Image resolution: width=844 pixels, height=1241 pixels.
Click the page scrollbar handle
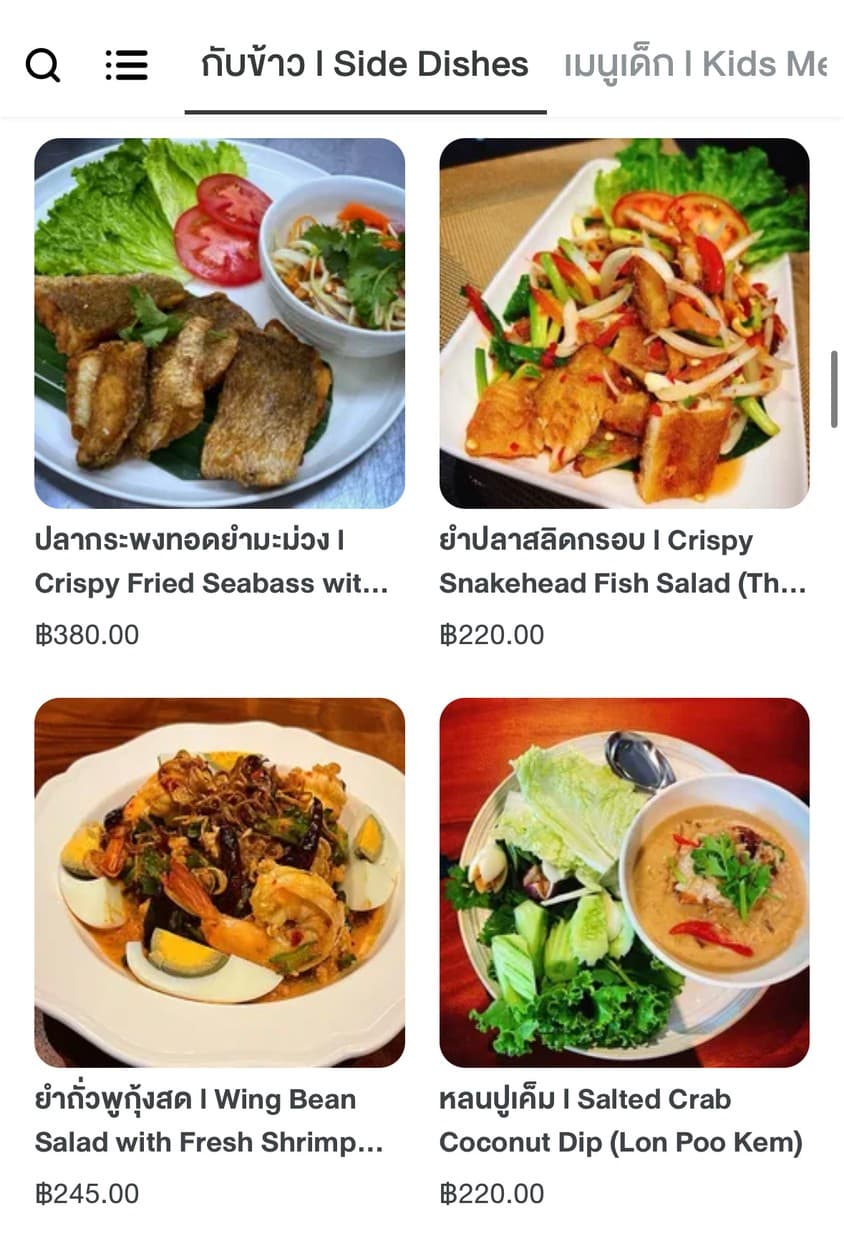(x=834, y=385)
